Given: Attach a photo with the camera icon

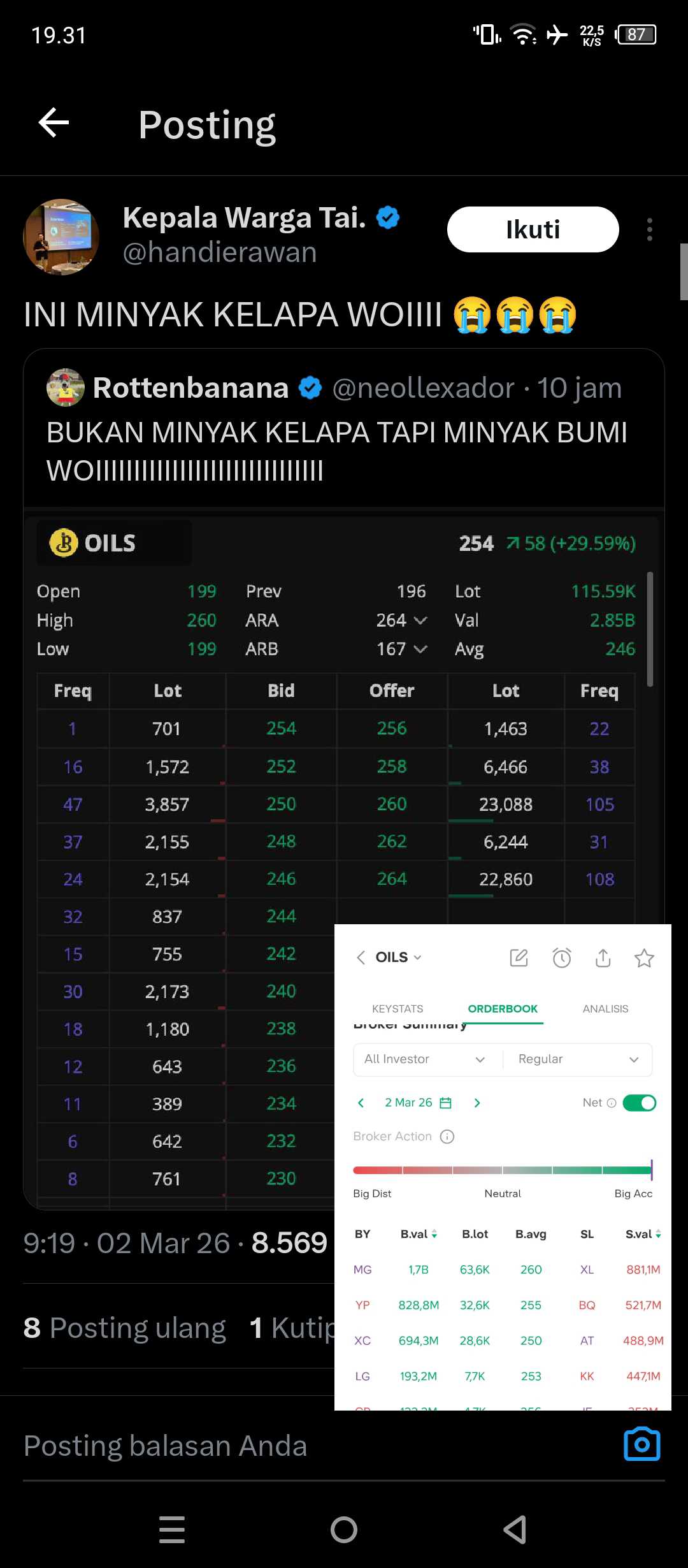Looking at the screenshot, I should click(641, 1444).
